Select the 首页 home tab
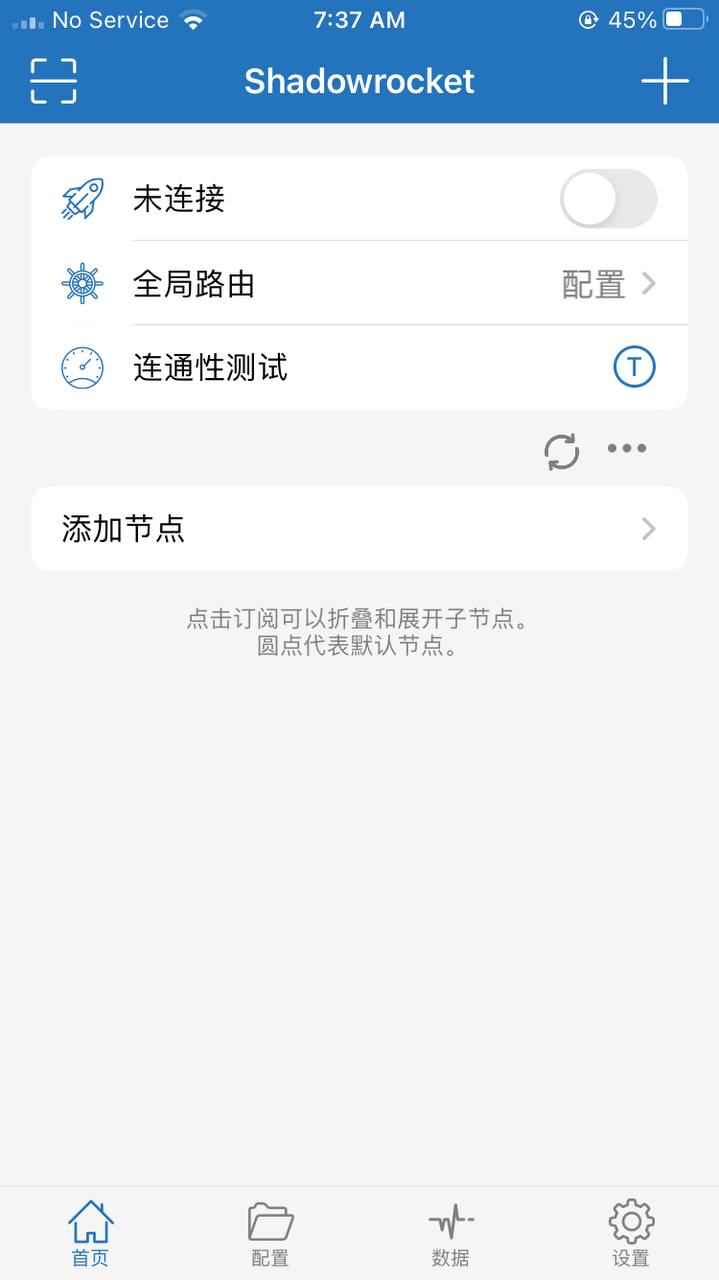Screen dimensions: 719x1280 (90, 1234)
